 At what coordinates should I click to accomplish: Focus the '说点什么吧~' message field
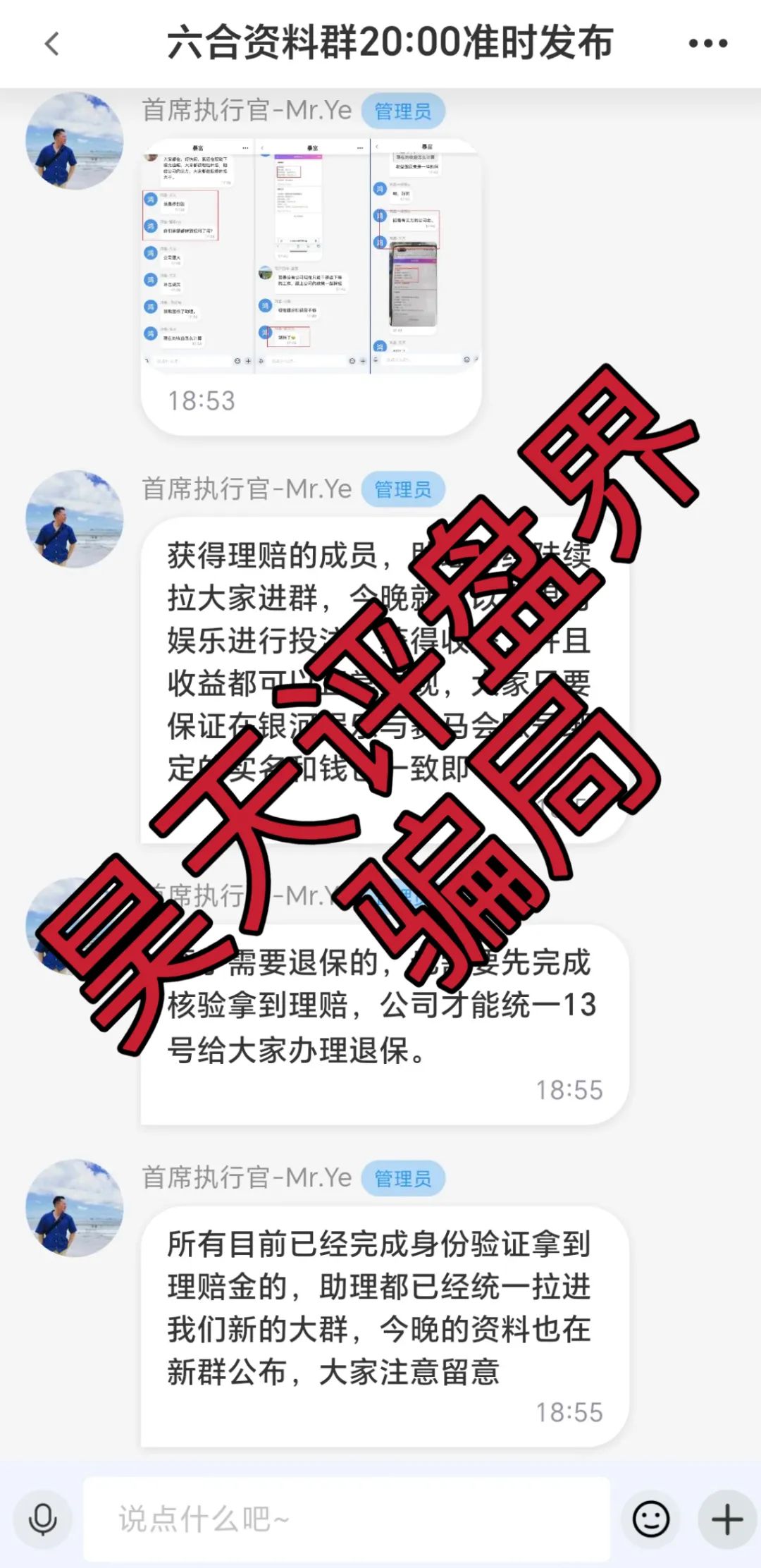pyautogui.click(x=345, y=1519)
